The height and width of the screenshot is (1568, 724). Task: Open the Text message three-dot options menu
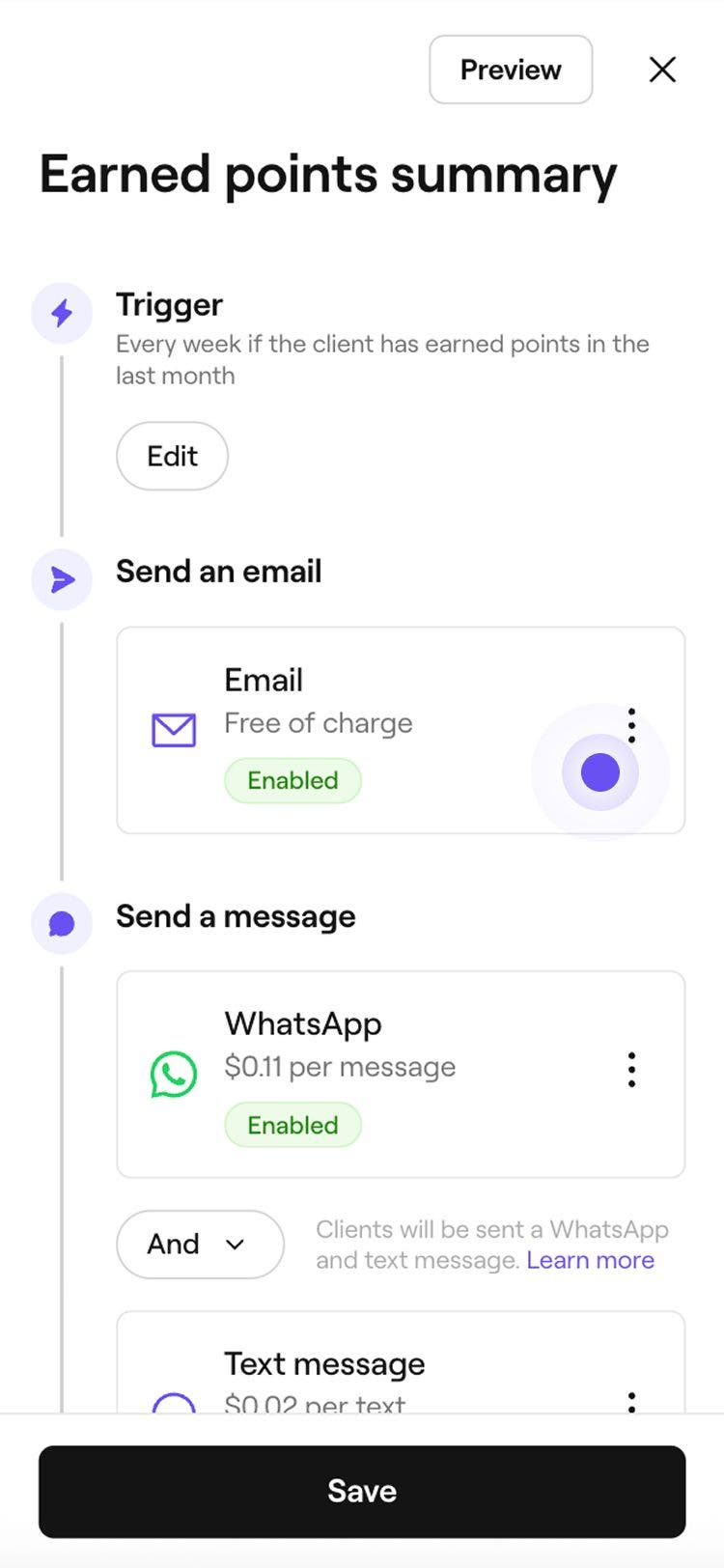click(632, 1400)
